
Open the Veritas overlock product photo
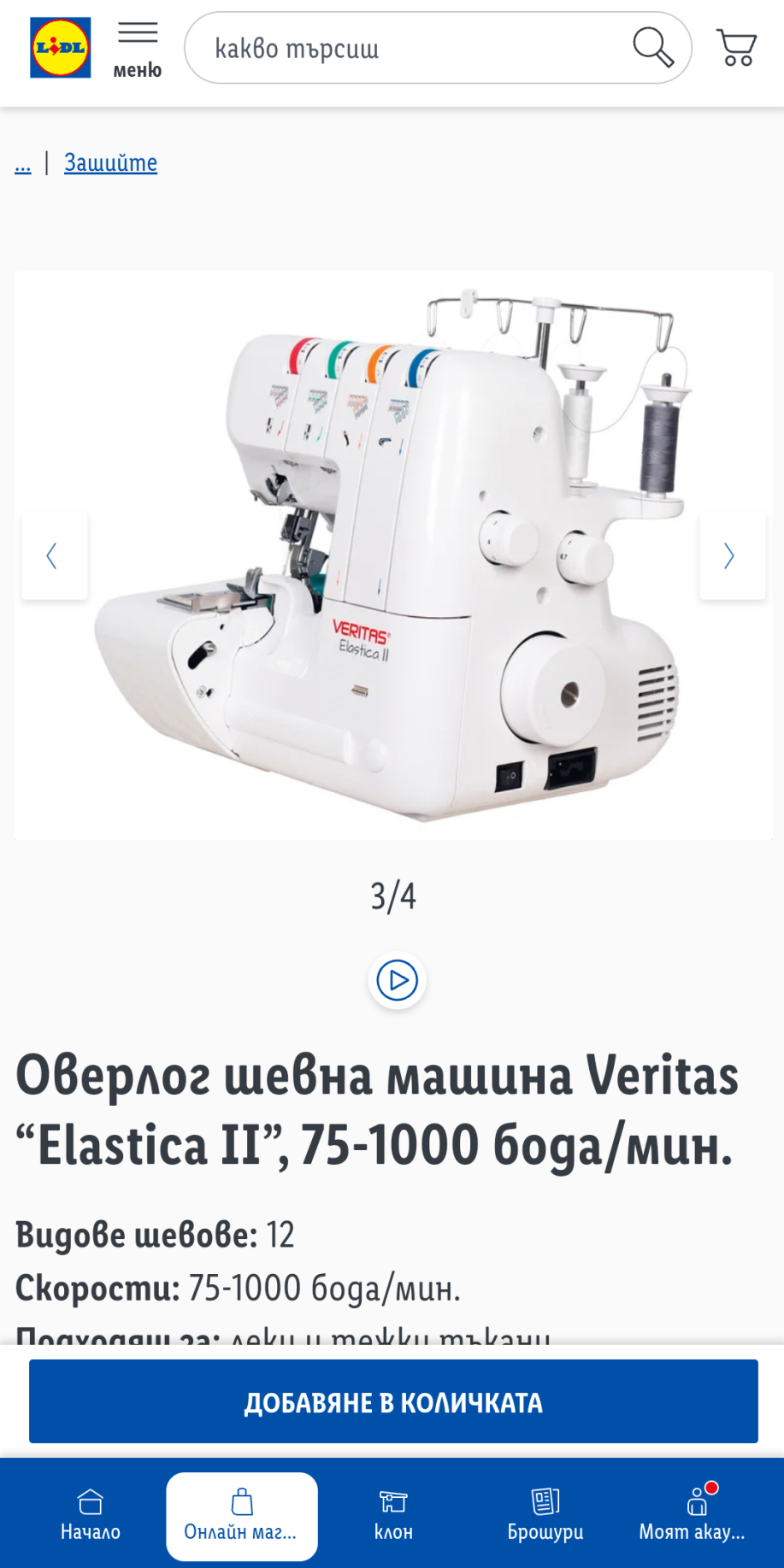click(393, 556)
